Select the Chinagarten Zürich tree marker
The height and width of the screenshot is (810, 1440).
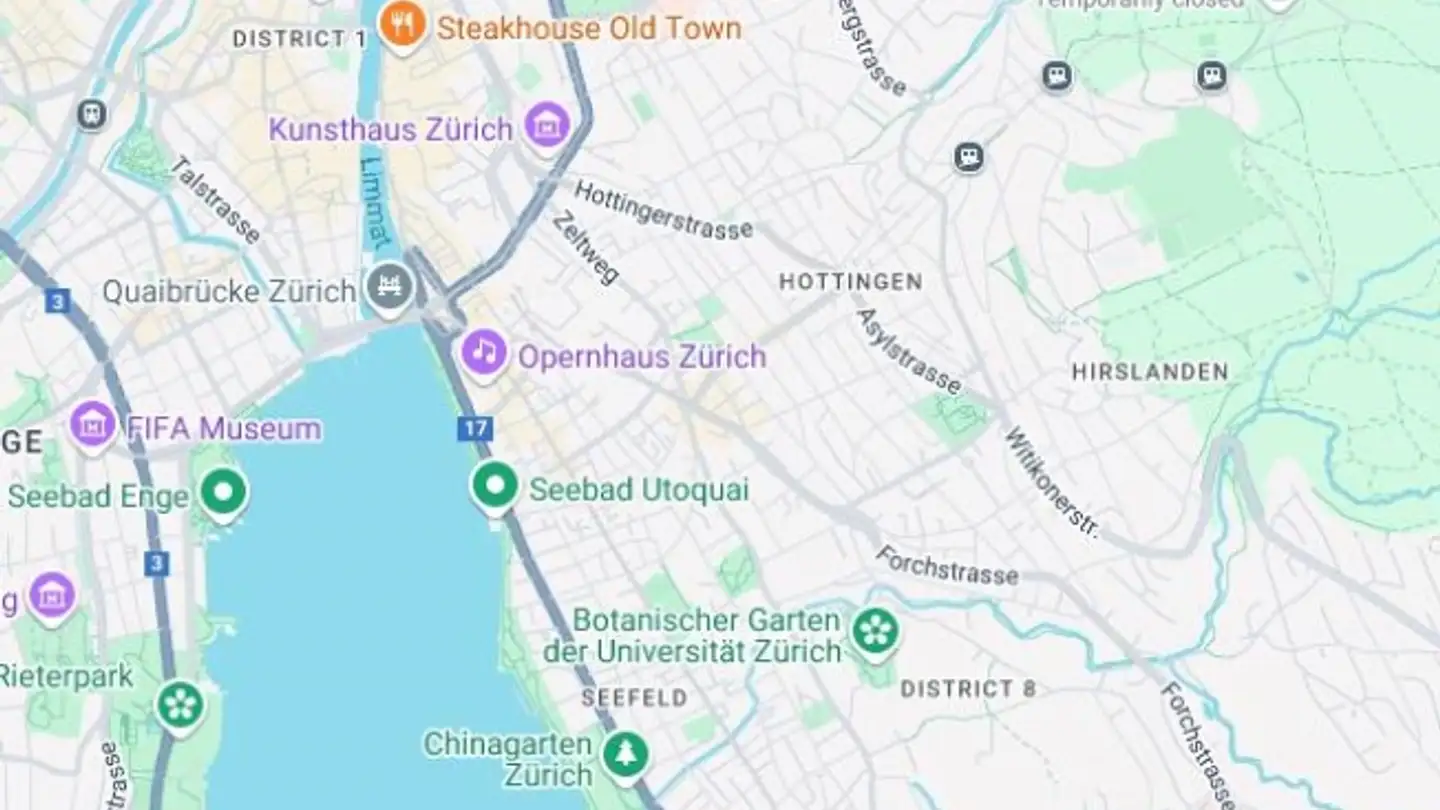pyautogui.click(x=626, y=755)
